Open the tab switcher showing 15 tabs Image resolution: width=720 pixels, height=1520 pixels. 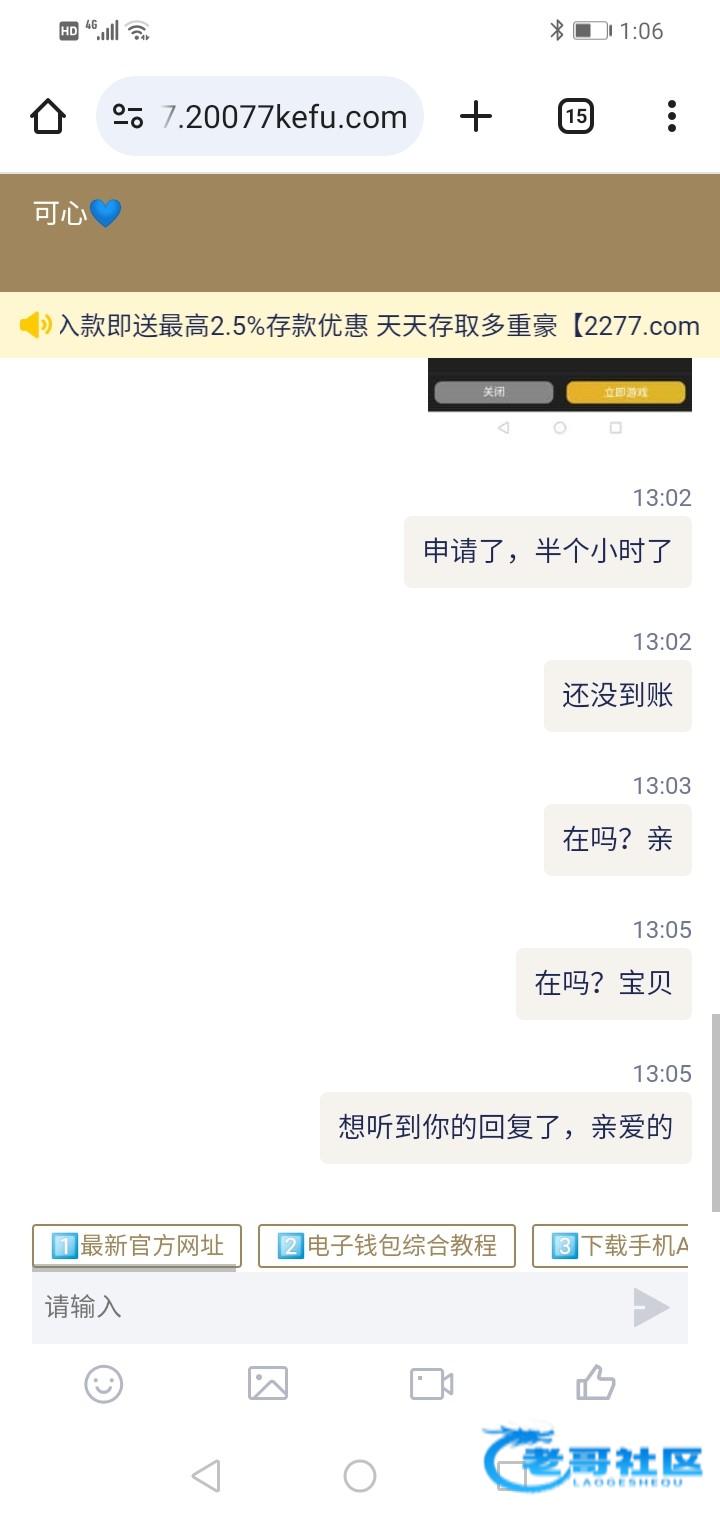[x=575, y=117]
